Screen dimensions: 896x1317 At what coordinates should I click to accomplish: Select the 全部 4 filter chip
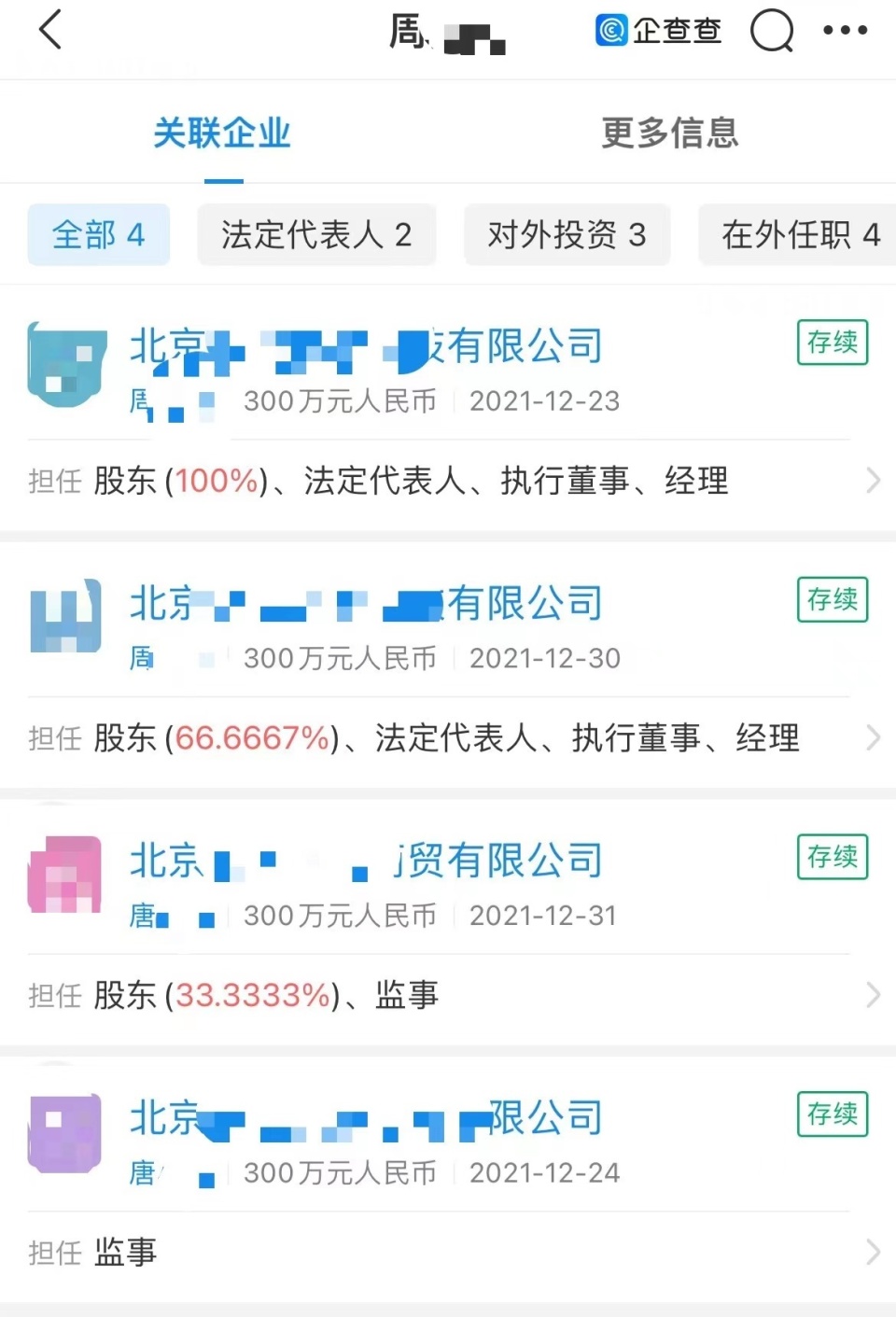(x=99, y=235)
